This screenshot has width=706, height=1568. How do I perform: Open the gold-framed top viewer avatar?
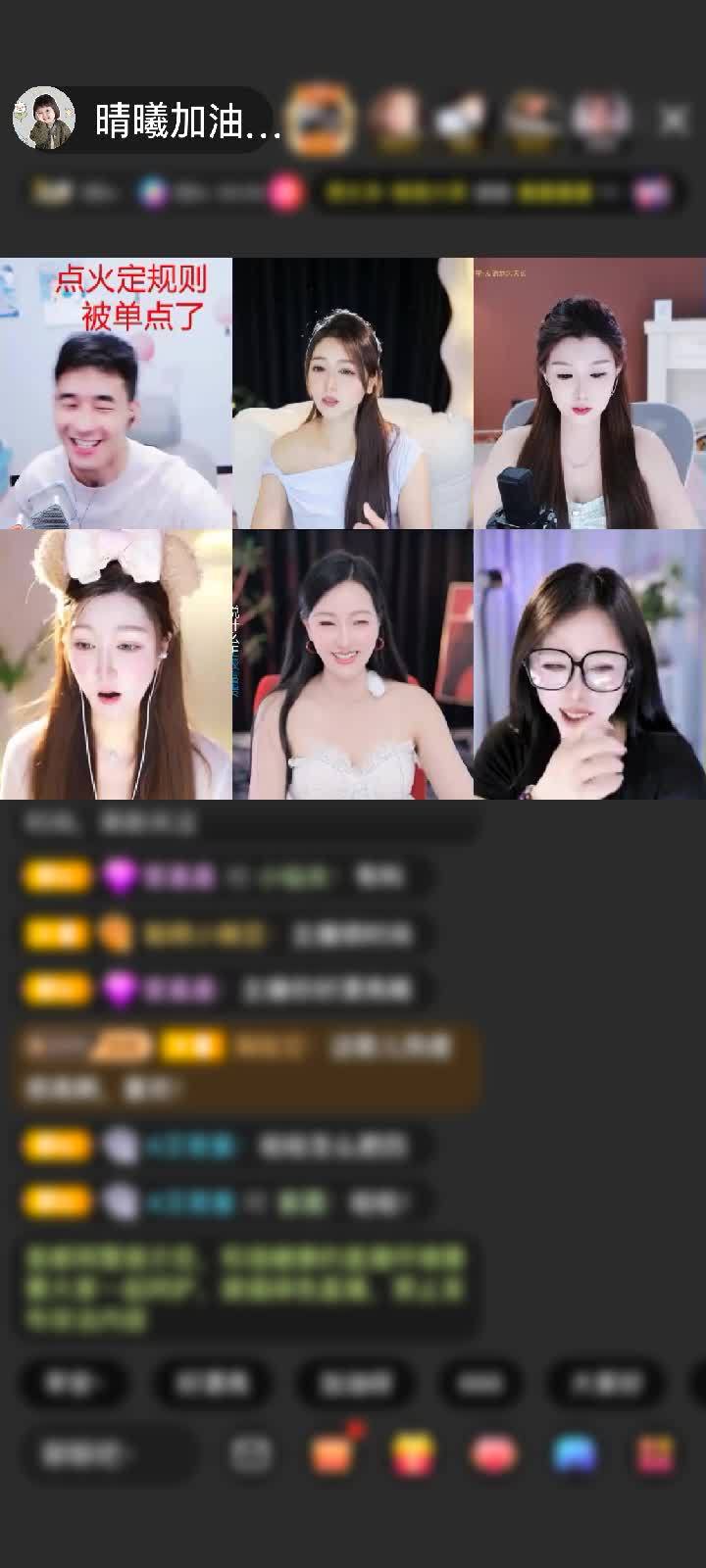tap(321, 120)
